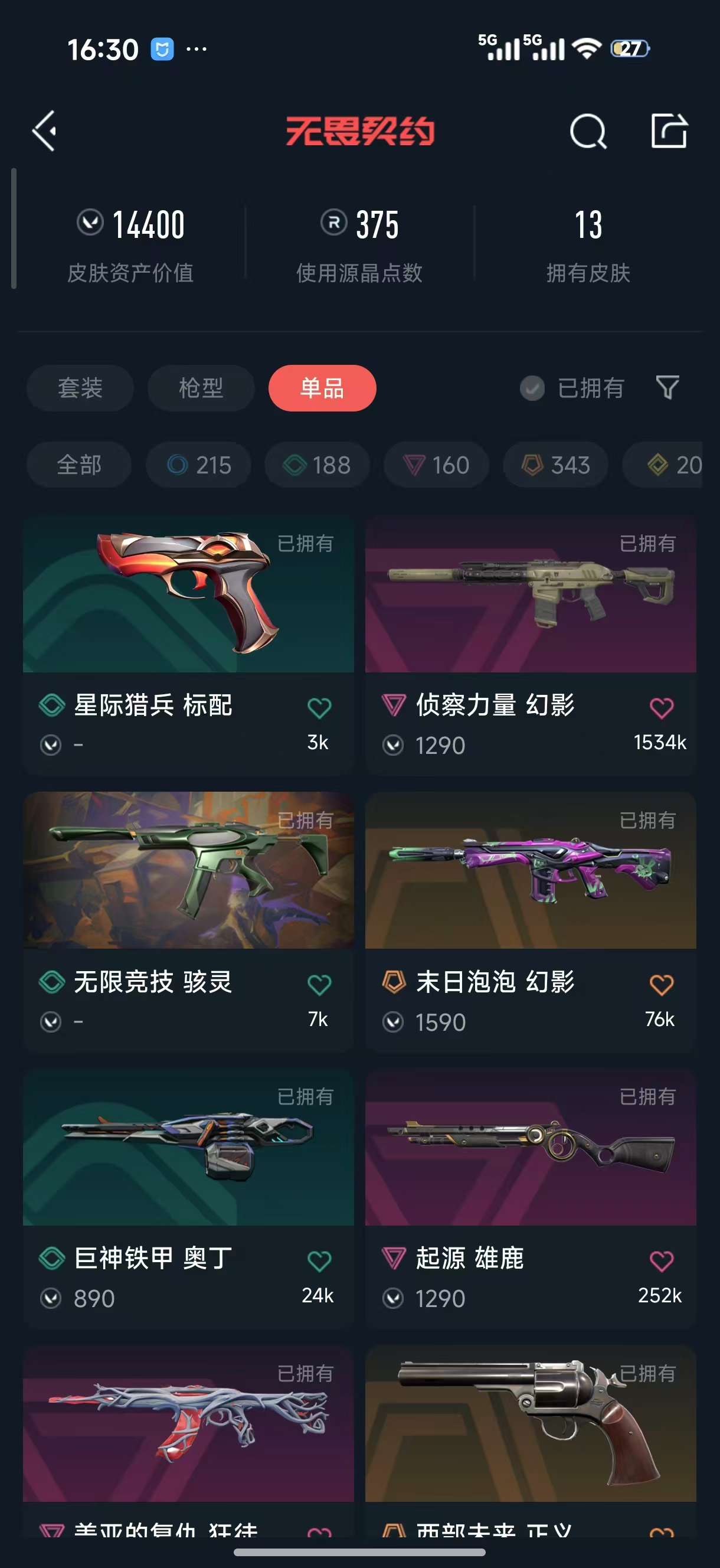
Task: Go back with the top-left arrow
Action: coord(45,131)
